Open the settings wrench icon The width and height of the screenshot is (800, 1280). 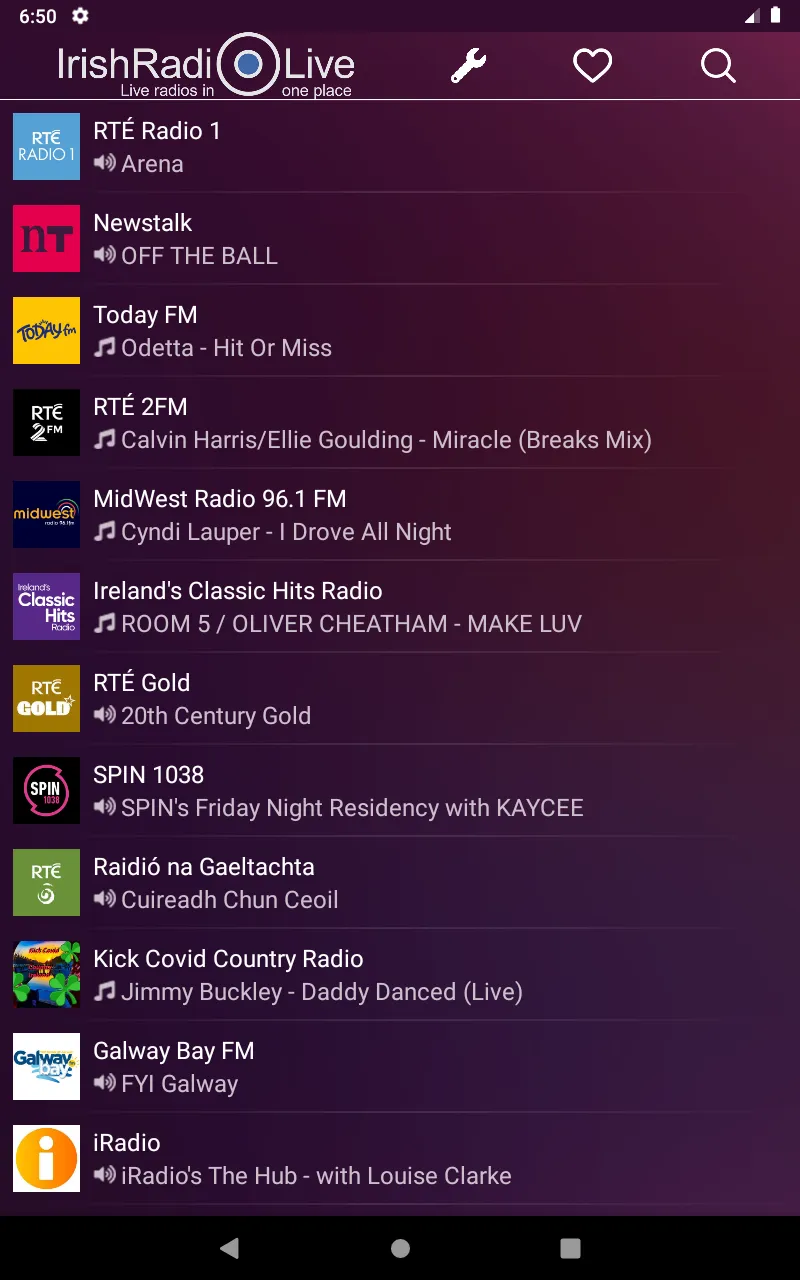pyautogui.click(x=468, y=66)
